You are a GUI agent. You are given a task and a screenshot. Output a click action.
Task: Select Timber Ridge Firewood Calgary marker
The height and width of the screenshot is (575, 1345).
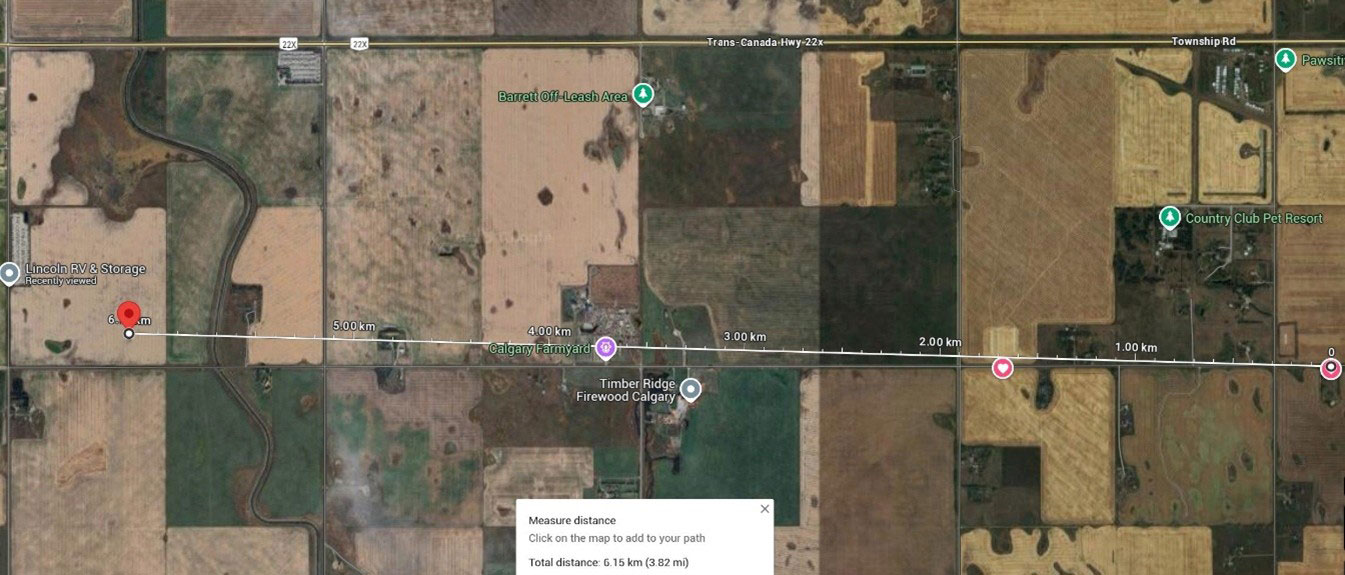(x=690, y=389)
